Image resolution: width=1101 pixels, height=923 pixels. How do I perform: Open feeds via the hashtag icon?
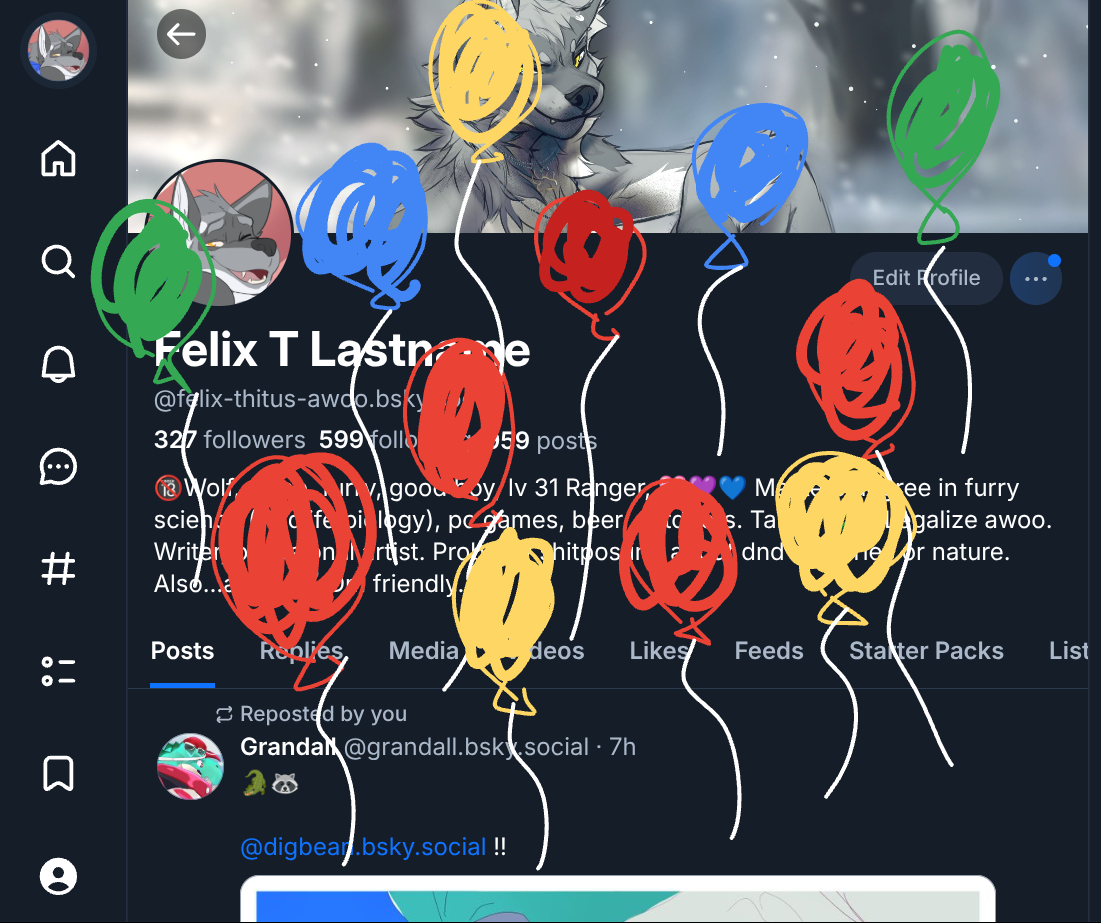58,569
